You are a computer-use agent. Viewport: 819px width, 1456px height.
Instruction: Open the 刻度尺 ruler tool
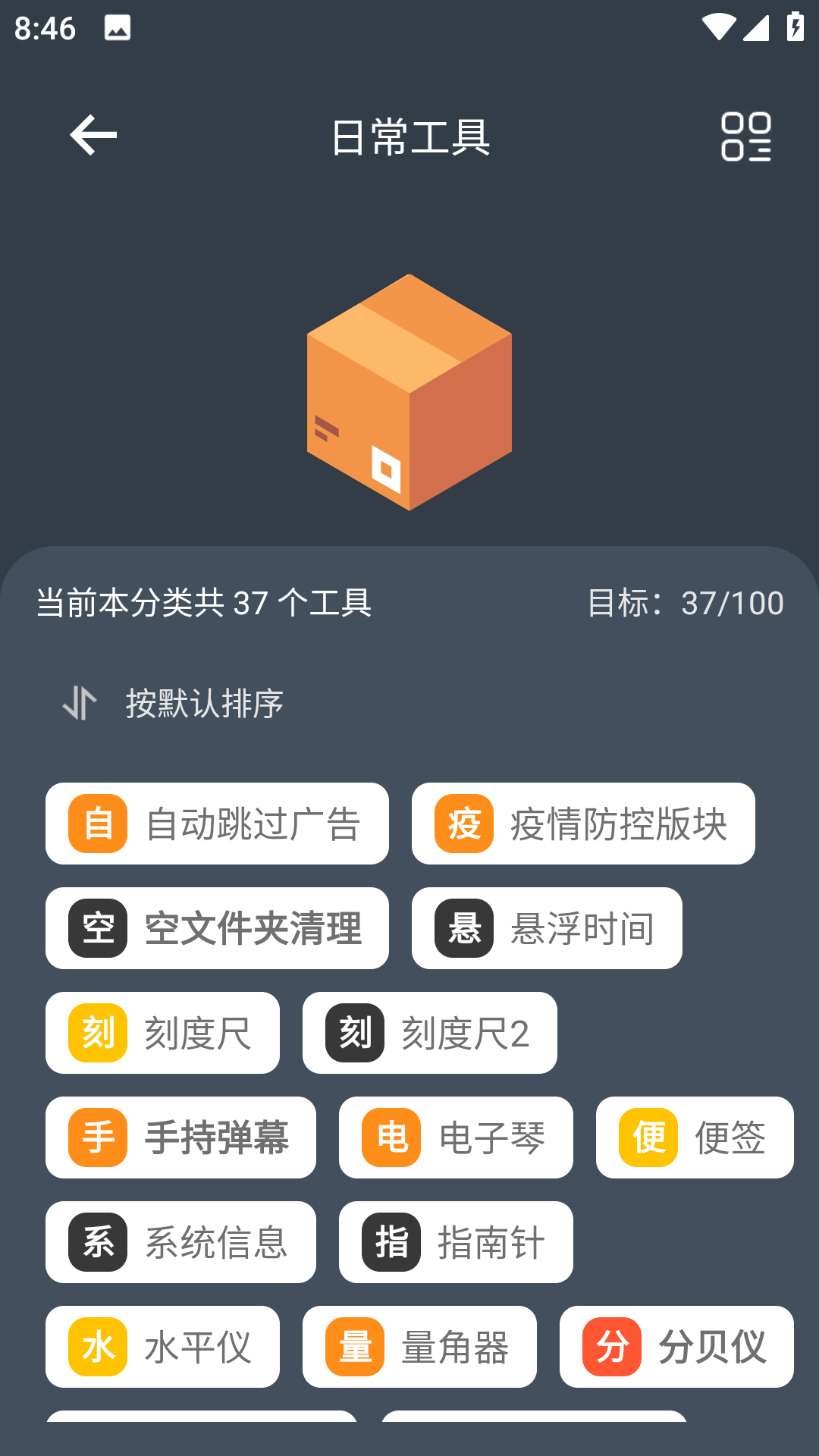[162, 1032]
